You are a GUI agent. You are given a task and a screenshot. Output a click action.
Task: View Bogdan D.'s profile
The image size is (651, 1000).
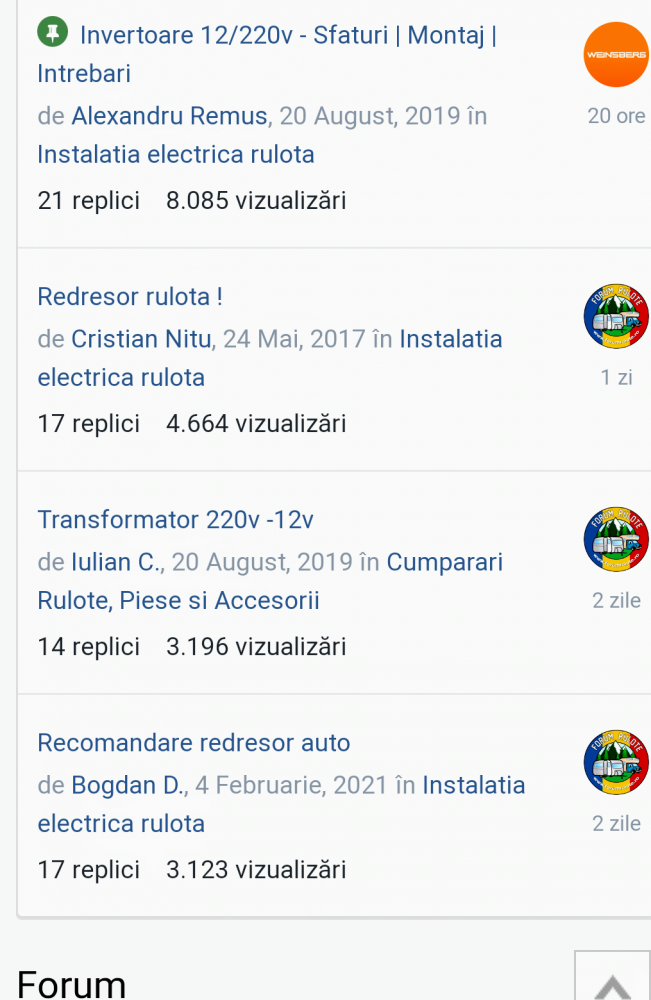128,785
